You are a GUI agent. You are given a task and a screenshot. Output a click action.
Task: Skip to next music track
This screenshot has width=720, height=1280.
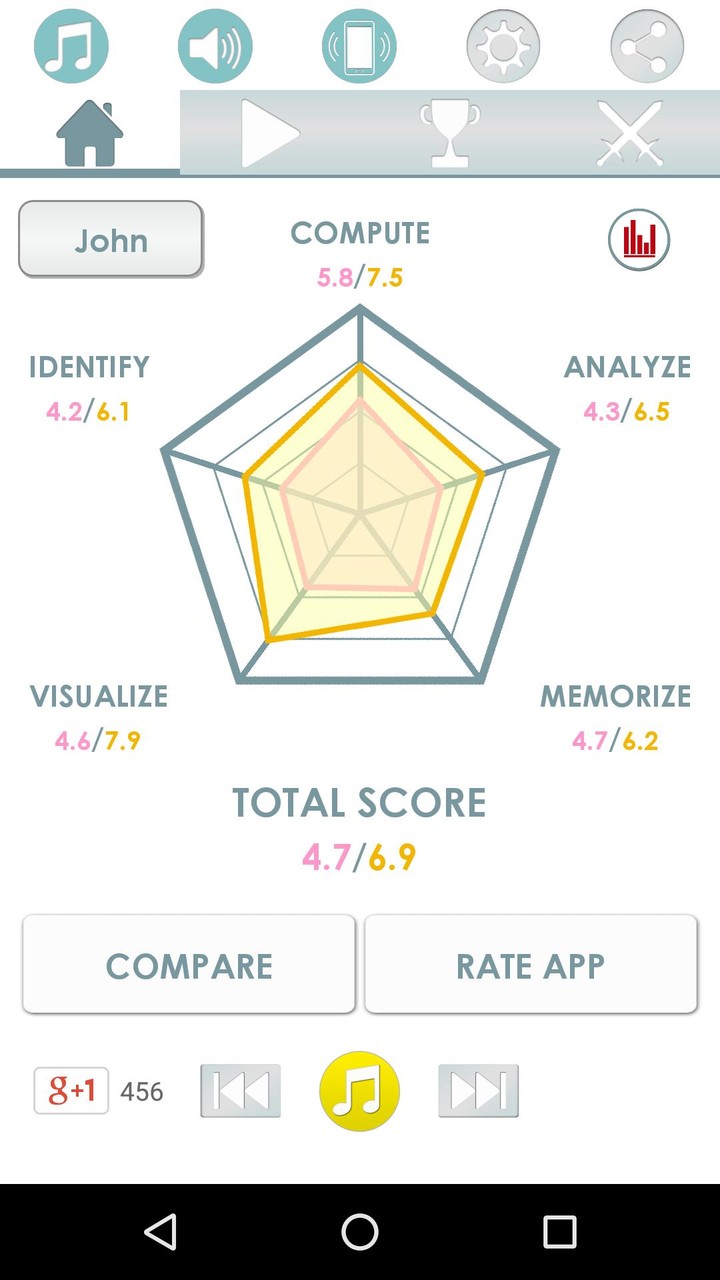tap(478, 1091)
